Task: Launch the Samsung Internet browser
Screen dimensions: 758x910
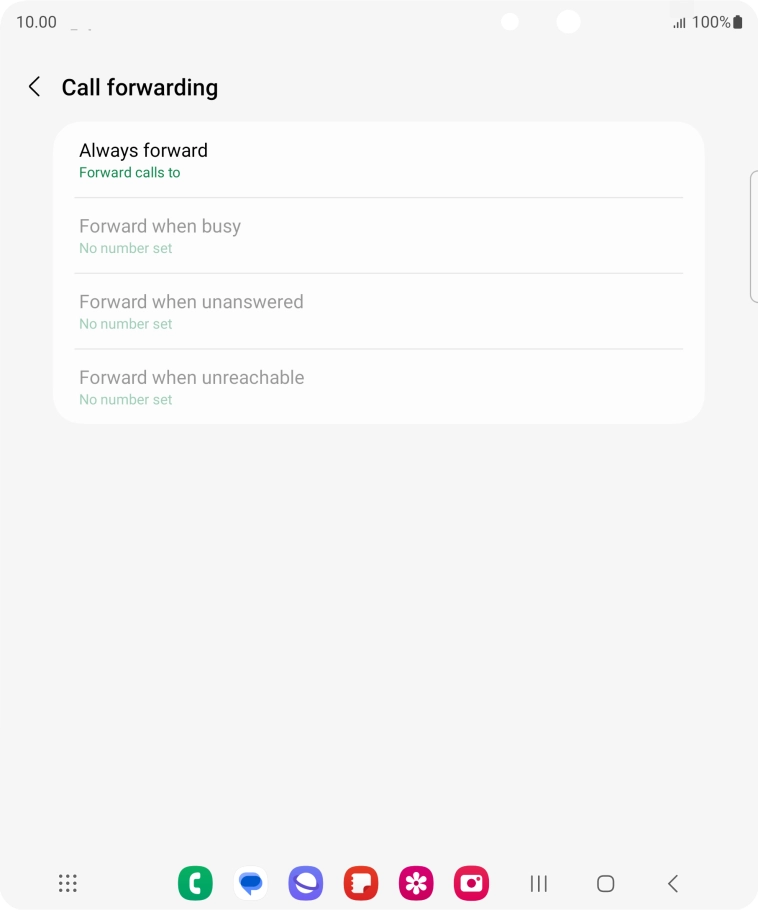Action: pos(305,883)
